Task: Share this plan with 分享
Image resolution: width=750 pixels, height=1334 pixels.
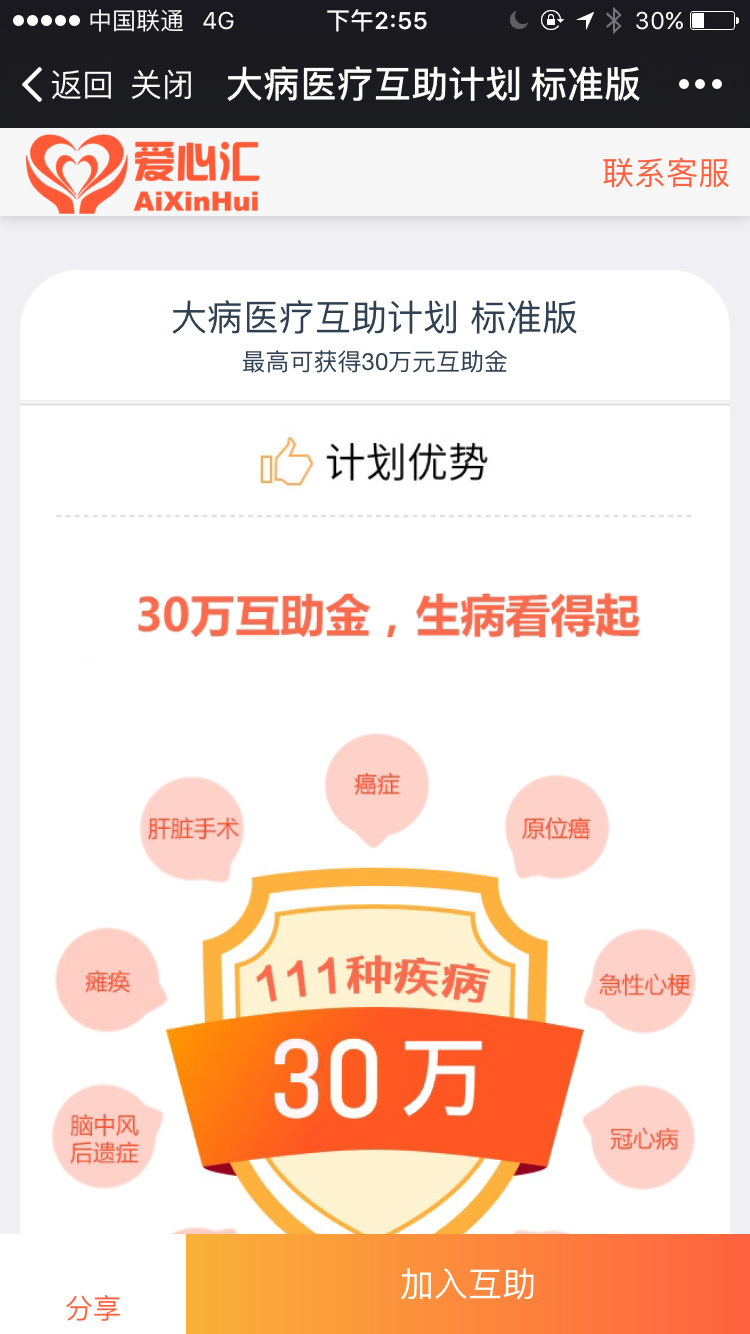Action: 93,1307
